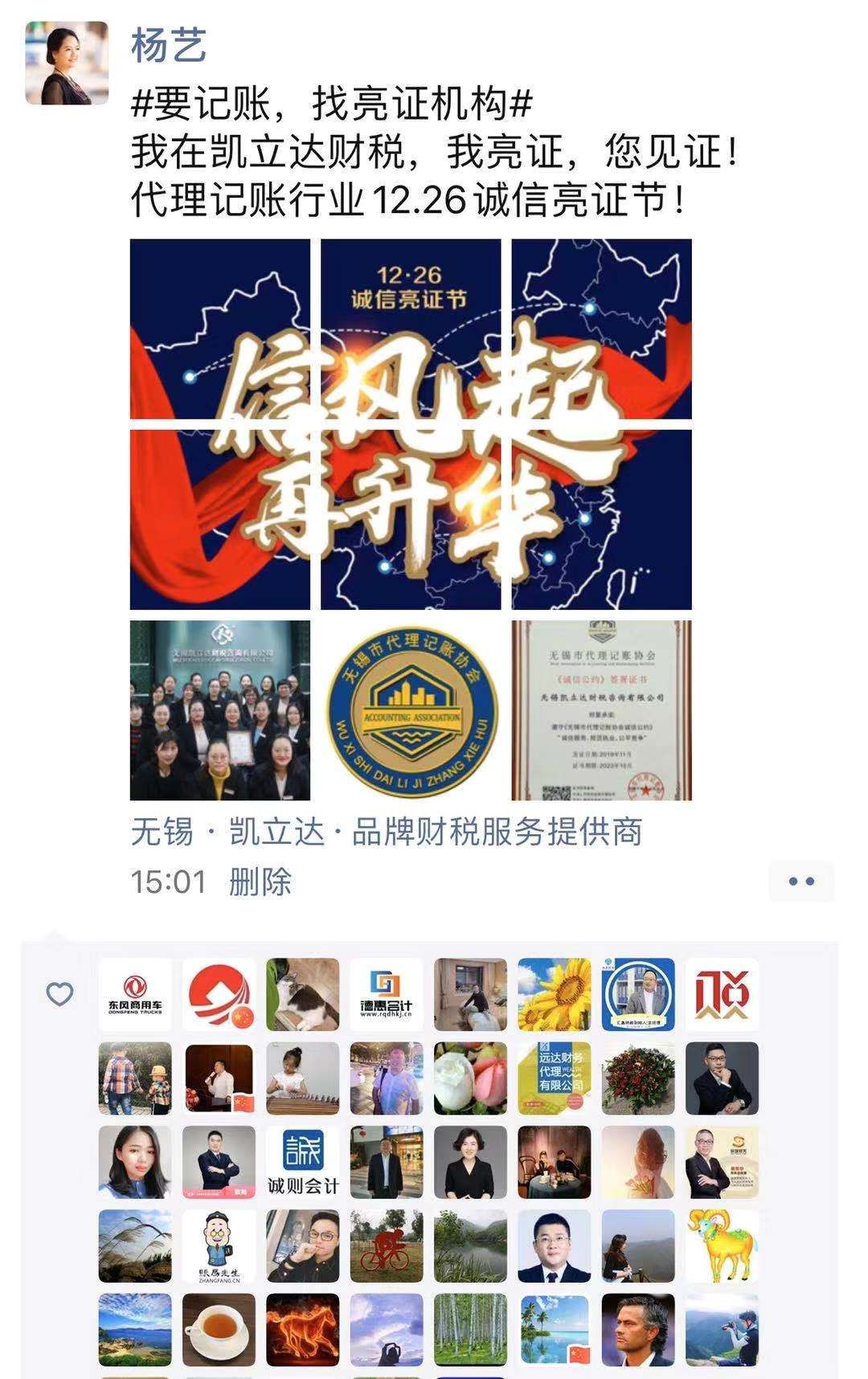Open liker with 德惠会计 avatar
Viewport: 868px width, 1379px height.
(387, 995)
